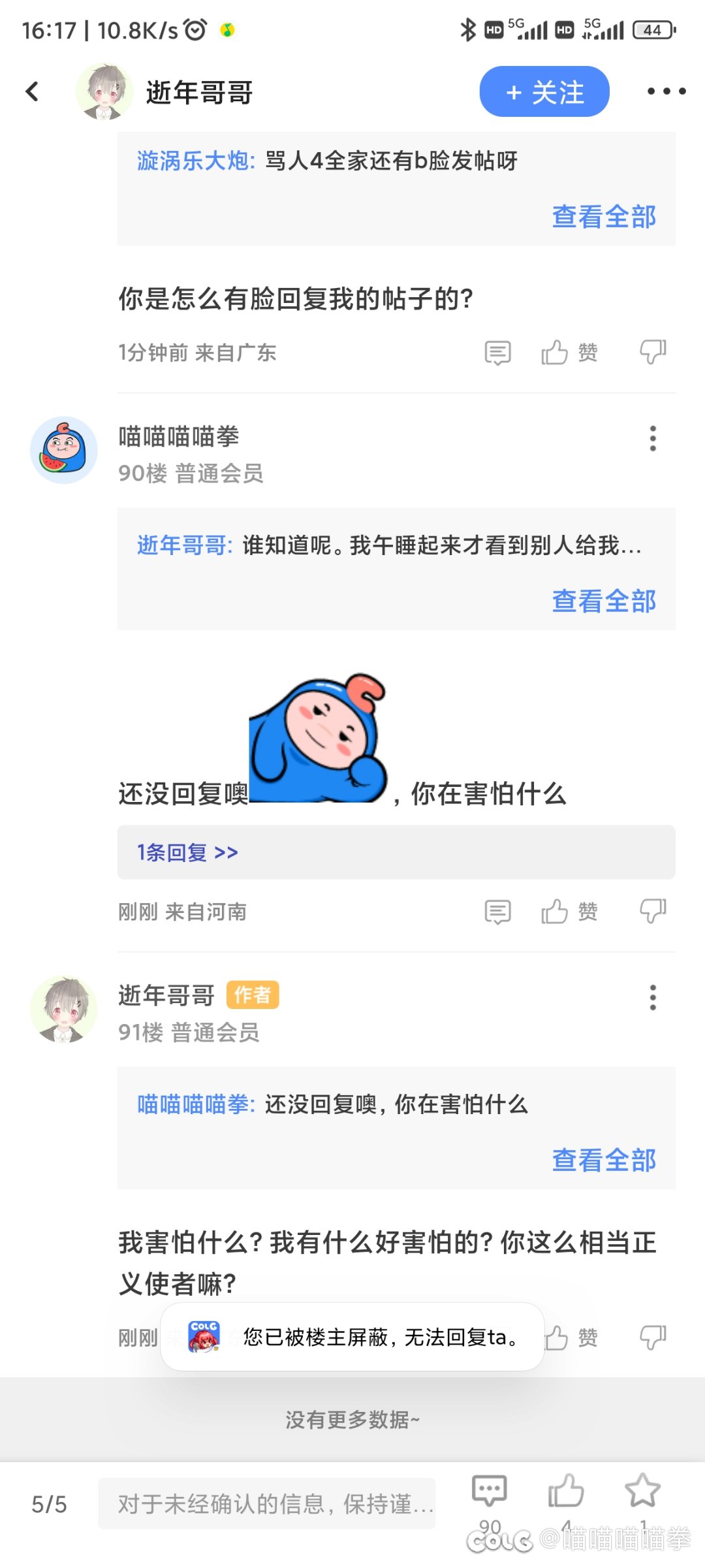Dislike the 90楼 reply from 河南
Image resolution: width=705 pixels, height=1568 pixels.
coord(652,911)
